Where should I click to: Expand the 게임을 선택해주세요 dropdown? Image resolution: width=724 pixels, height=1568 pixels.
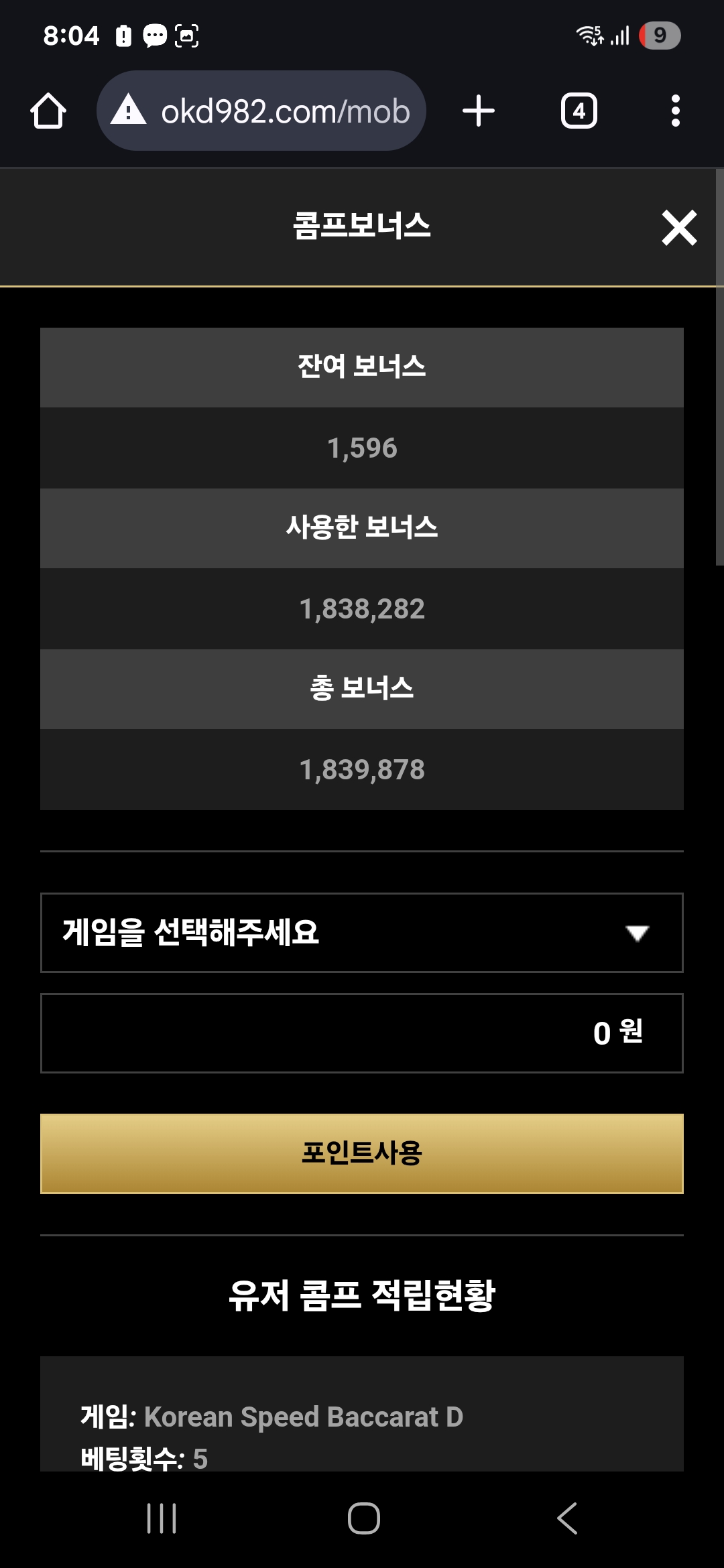point(362,932)
